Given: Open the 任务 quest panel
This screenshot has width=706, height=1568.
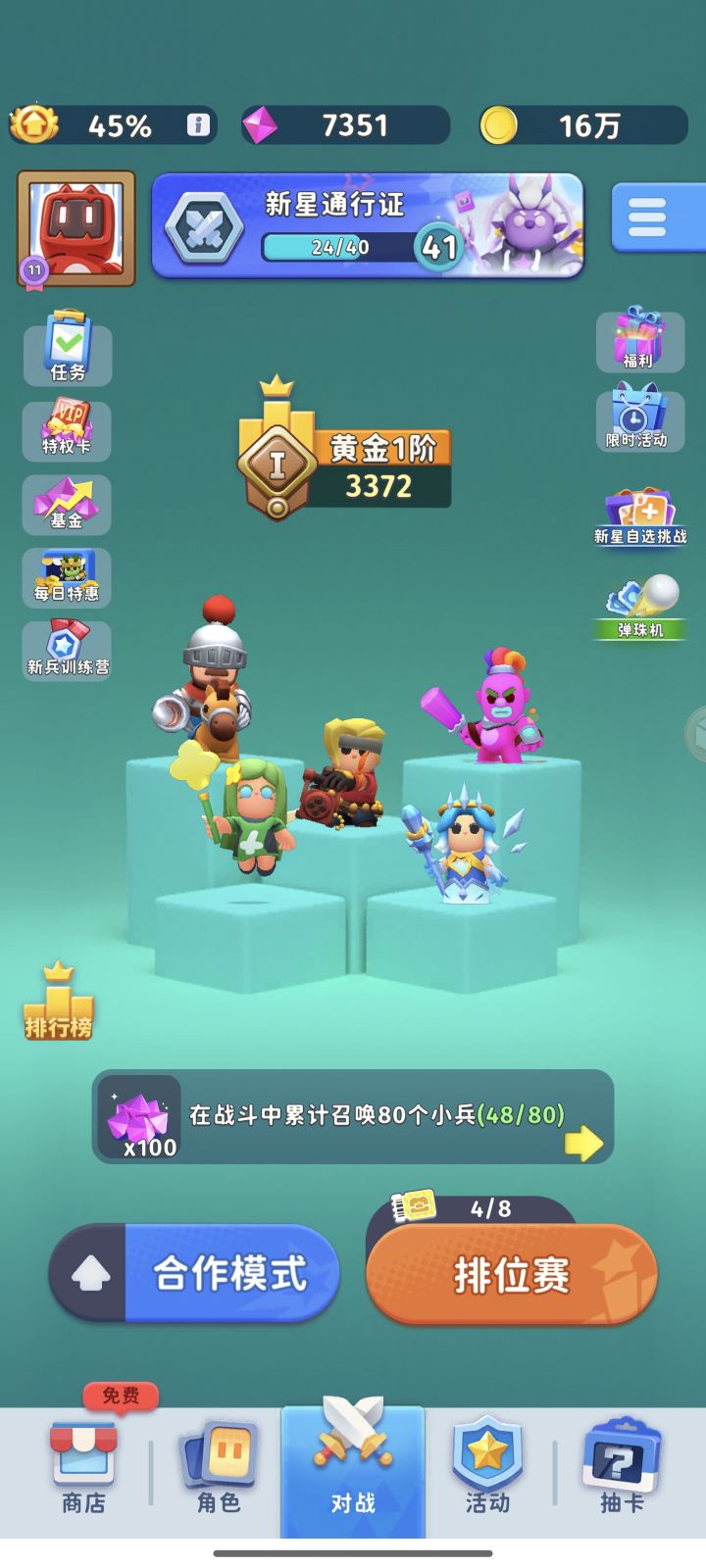Looking at the screenshot, I should point(67,353).
